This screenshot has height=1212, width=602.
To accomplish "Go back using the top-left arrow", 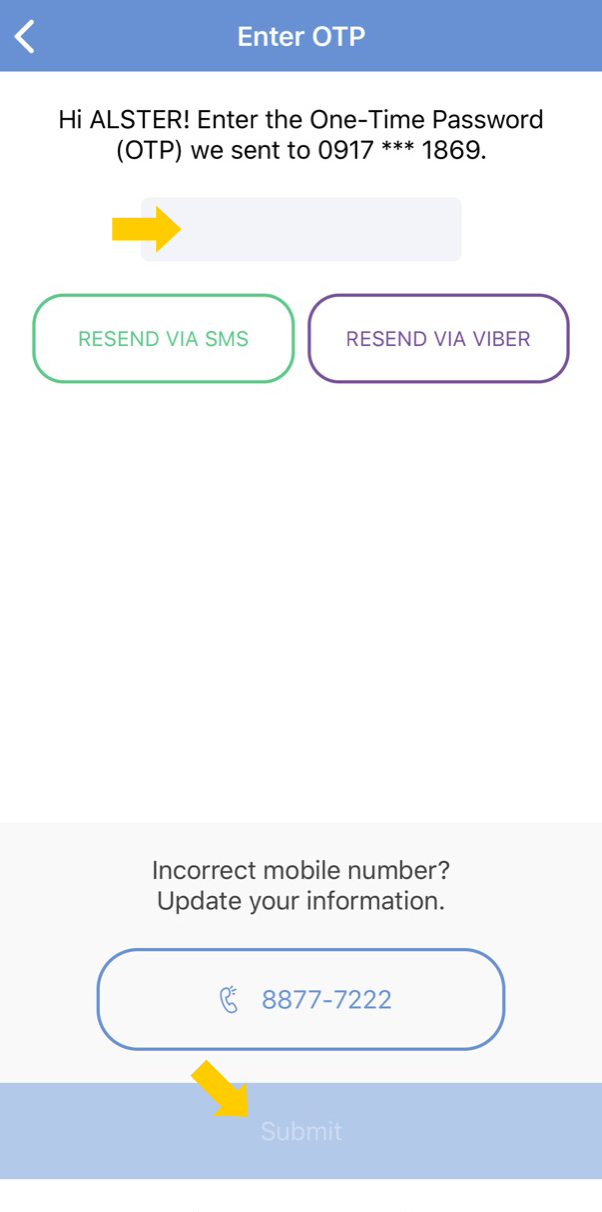I will 25,36.
